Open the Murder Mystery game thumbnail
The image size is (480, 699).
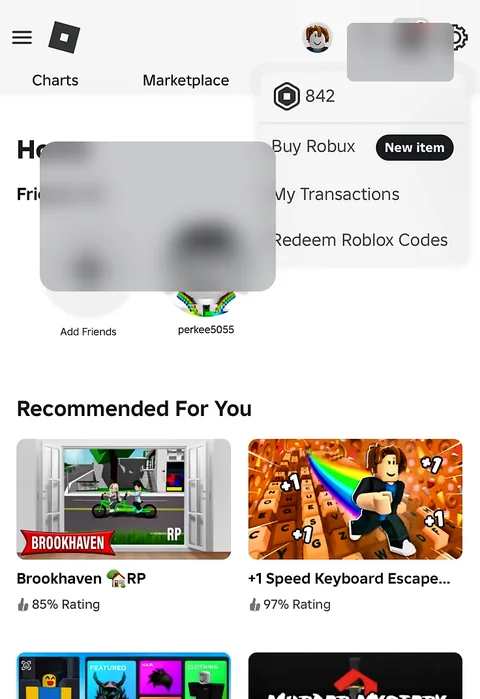[355, 676]
